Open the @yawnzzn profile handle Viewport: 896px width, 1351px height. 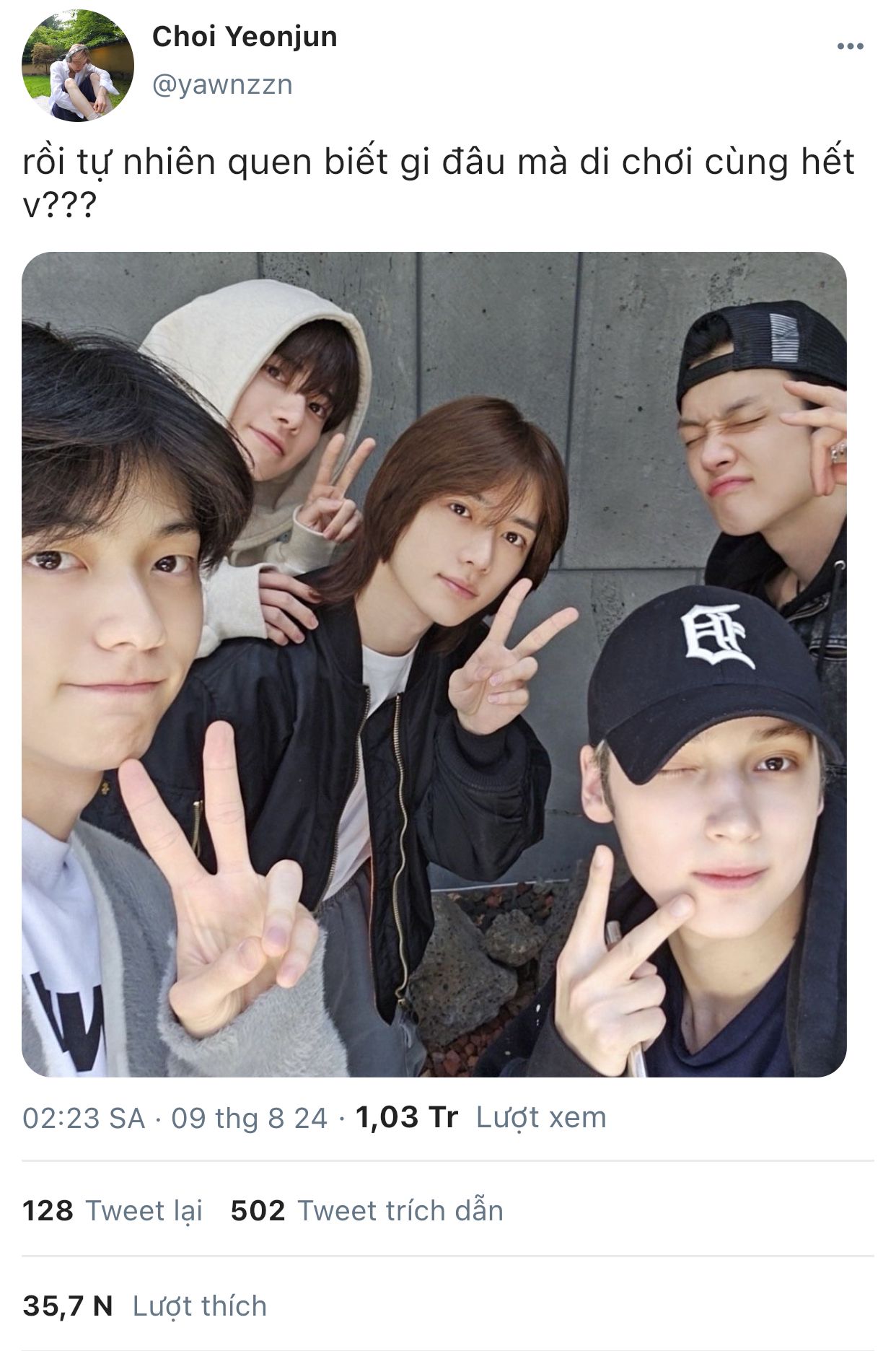pos(222,85)
